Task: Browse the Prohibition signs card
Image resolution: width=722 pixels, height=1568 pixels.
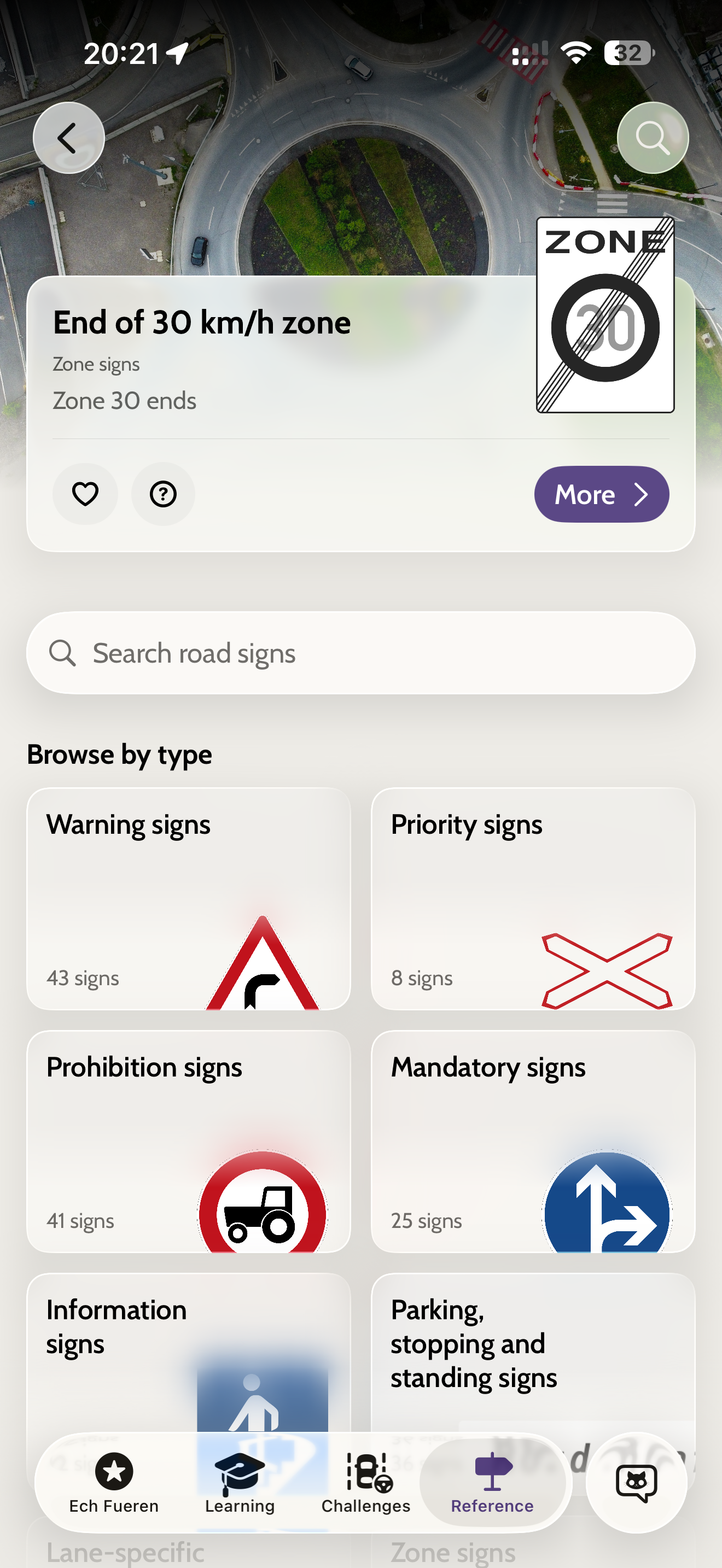Action: pos(189,1140)
